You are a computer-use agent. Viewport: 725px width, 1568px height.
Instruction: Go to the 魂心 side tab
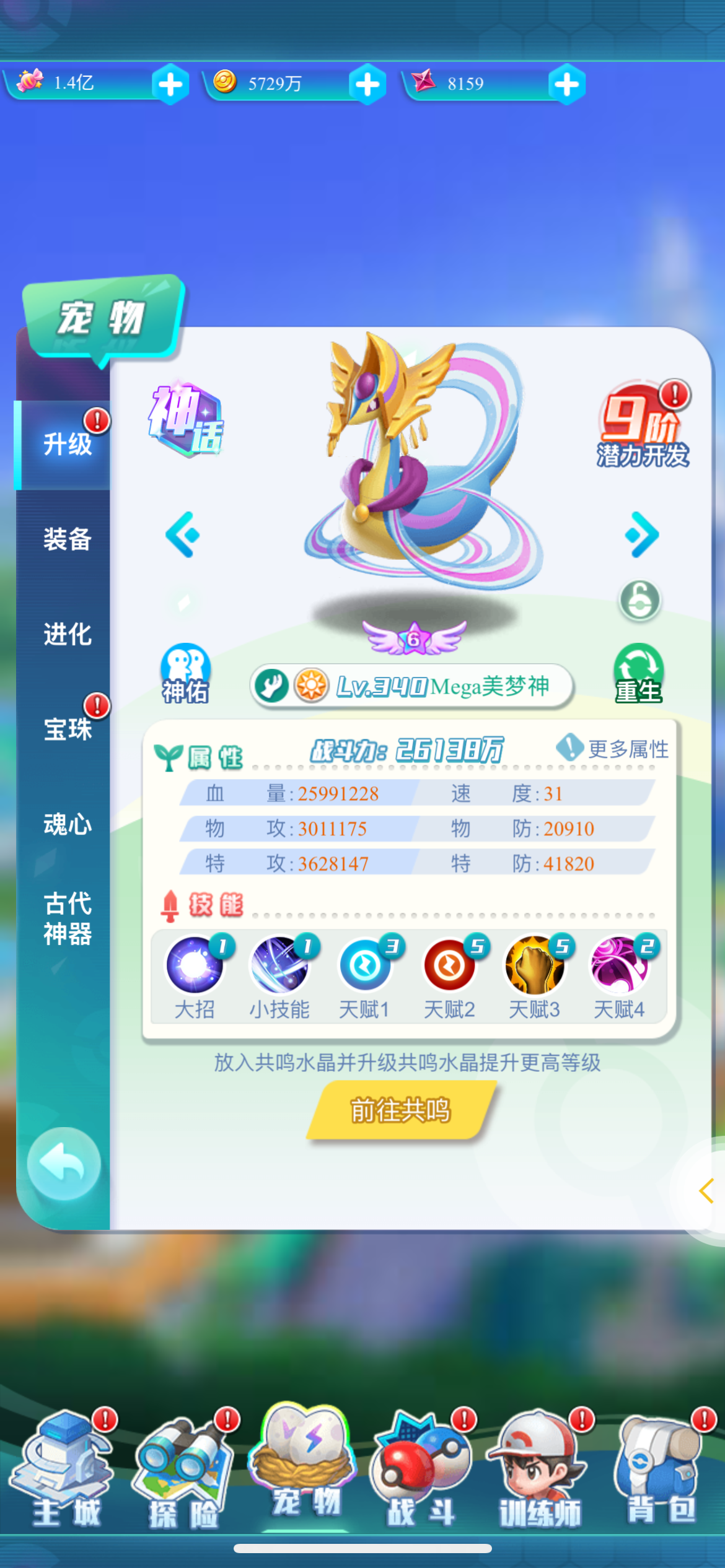click(67, 824)
